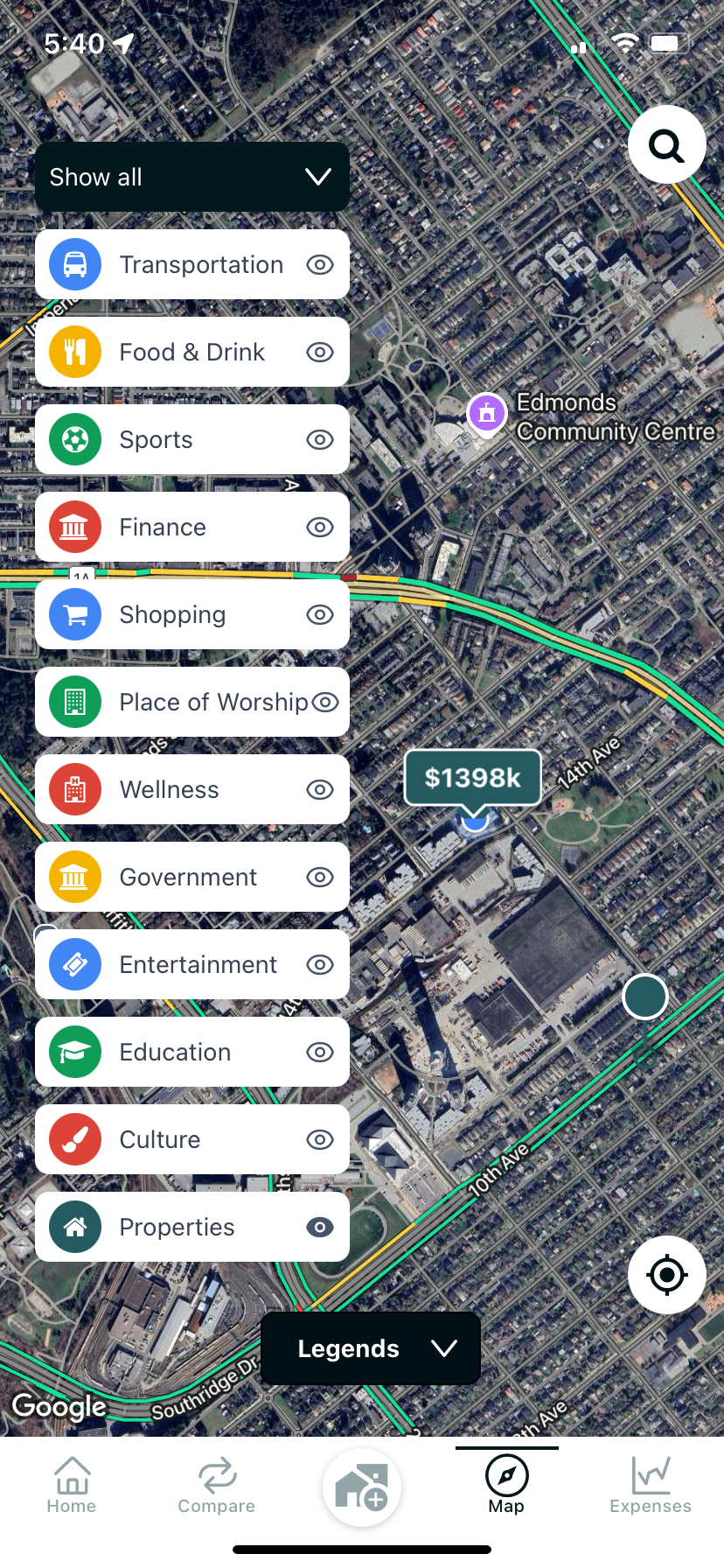The image size is (724, 1568).
Task: Show or hide Sports places
Action: coord(320,439)
